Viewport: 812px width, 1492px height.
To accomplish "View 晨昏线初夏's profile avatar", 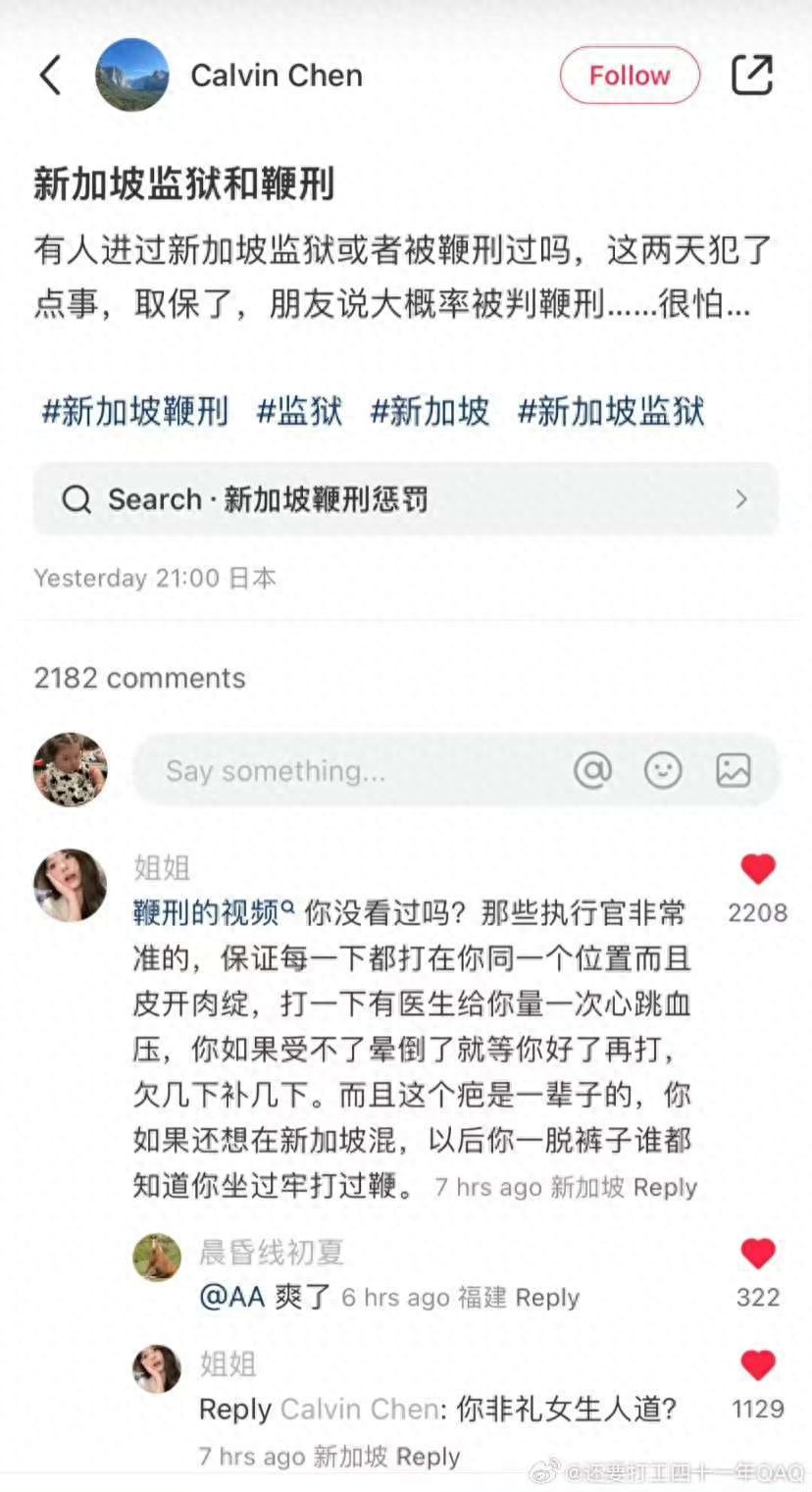I will pyautogui.click(x=157, y=1258).
